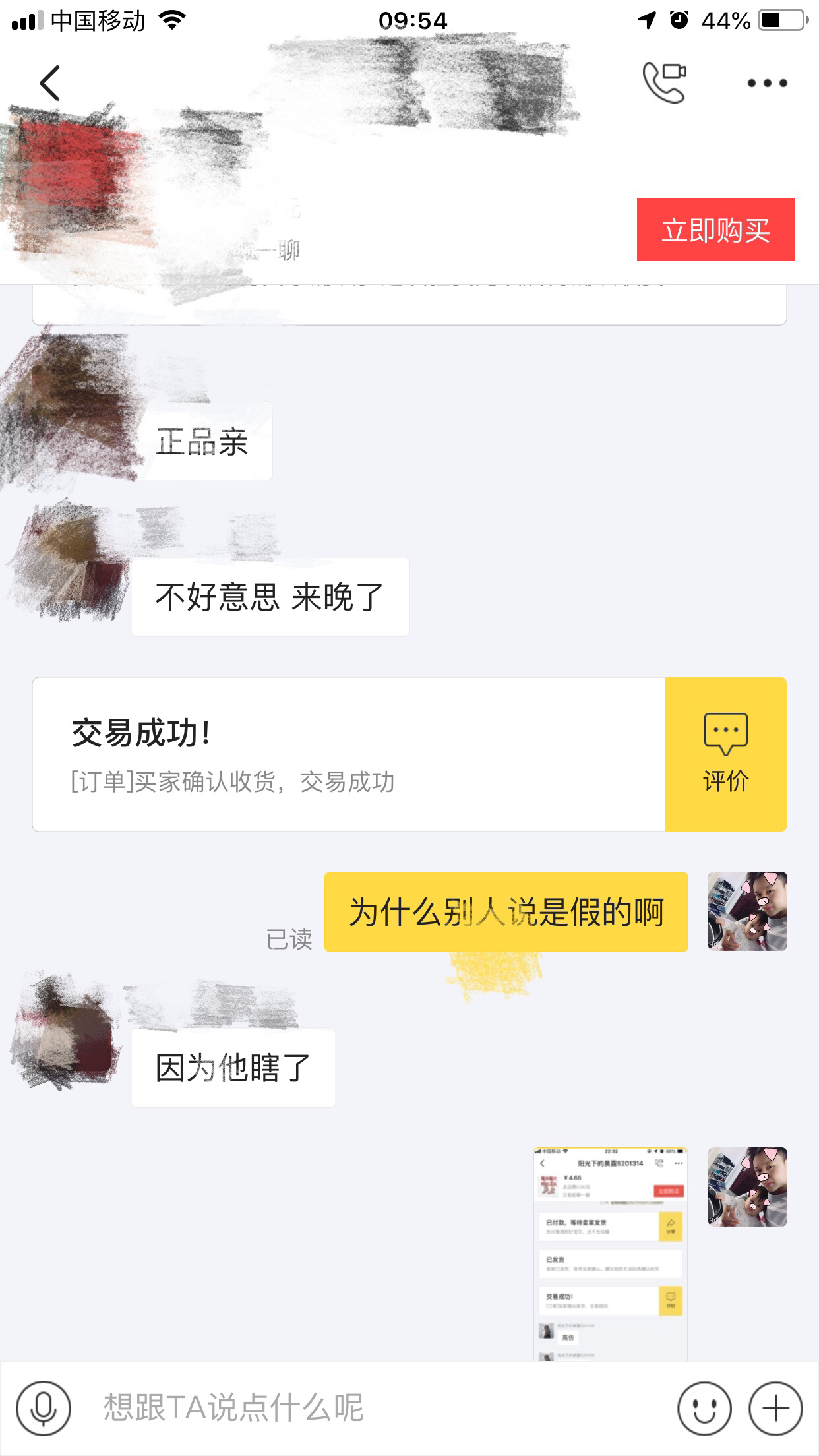819x1456 pixels.
Task: Open the plus attachment menu
Action: pos(775,1408)
